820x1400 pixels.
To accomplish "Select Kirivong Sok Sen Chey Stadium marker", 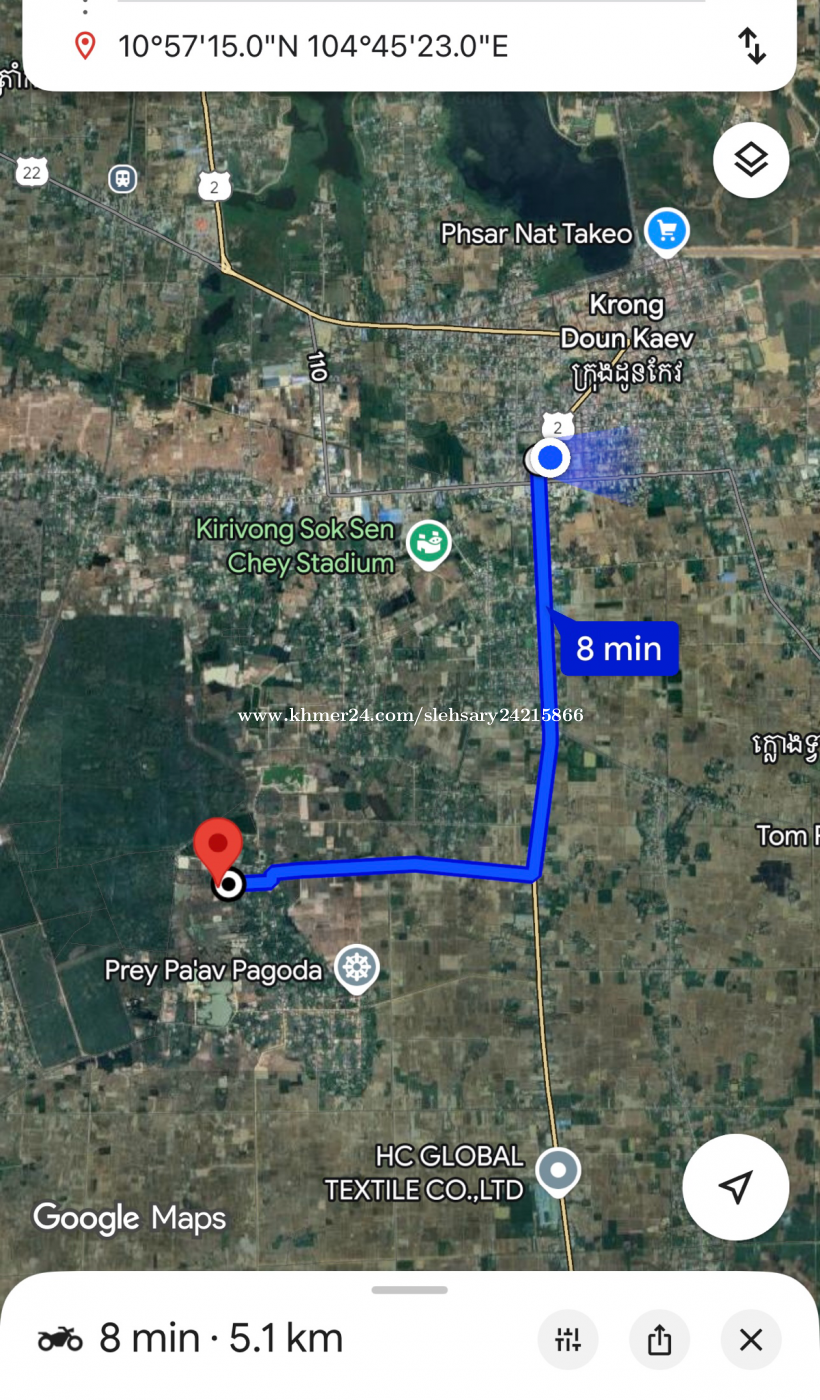I will [x=429, y=544].
